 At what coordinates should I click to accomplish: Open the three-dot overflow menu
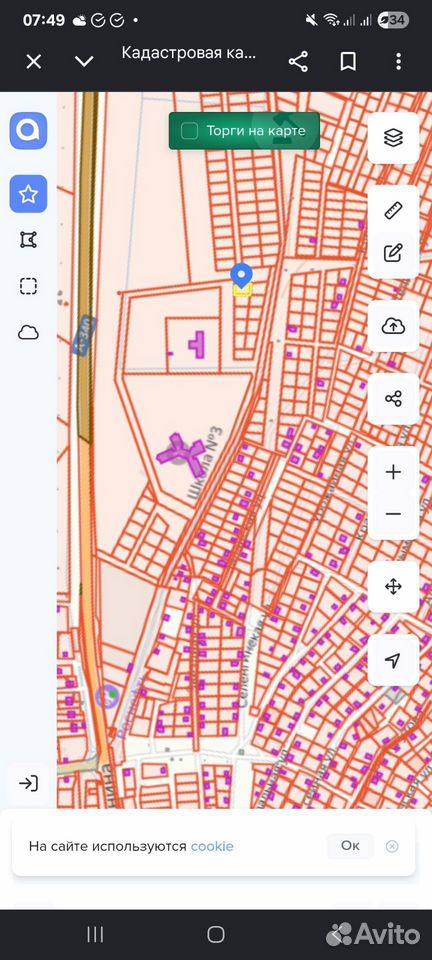click(398, 61)
